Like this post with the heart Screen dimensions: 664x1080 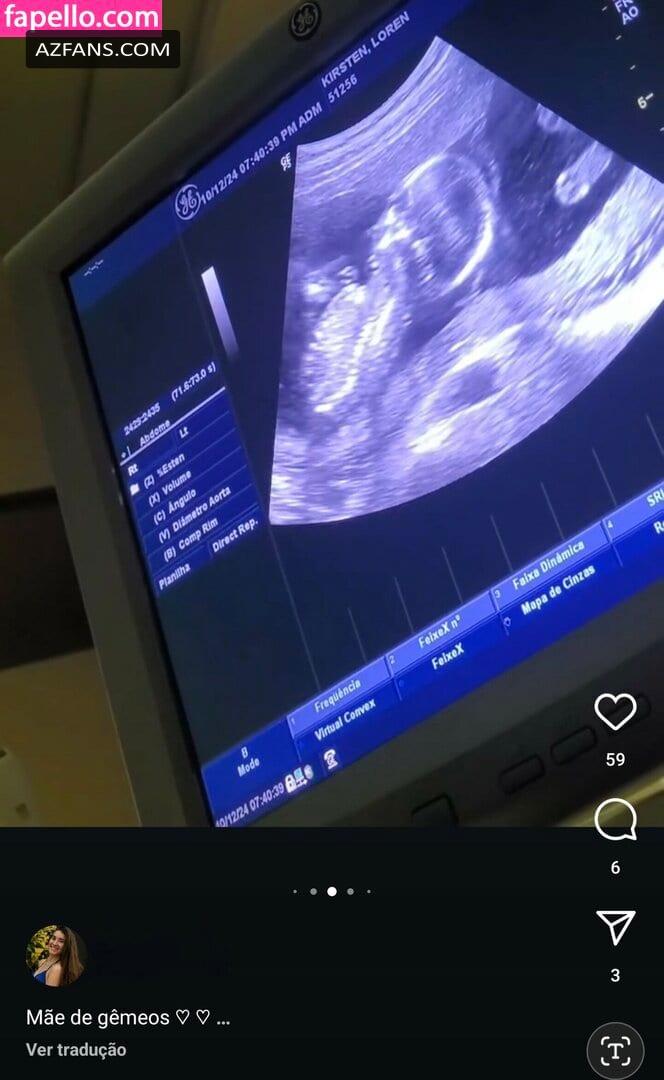point(615,712)
